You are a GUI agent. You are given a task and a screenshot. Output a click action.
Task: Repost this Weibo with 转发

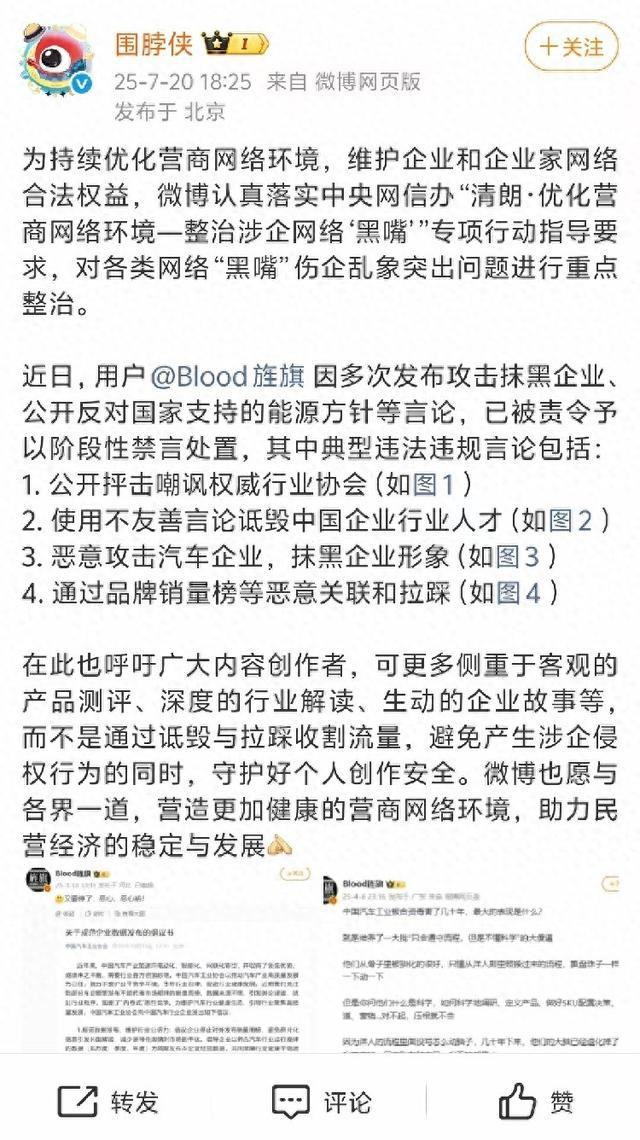coord(108,1101)
